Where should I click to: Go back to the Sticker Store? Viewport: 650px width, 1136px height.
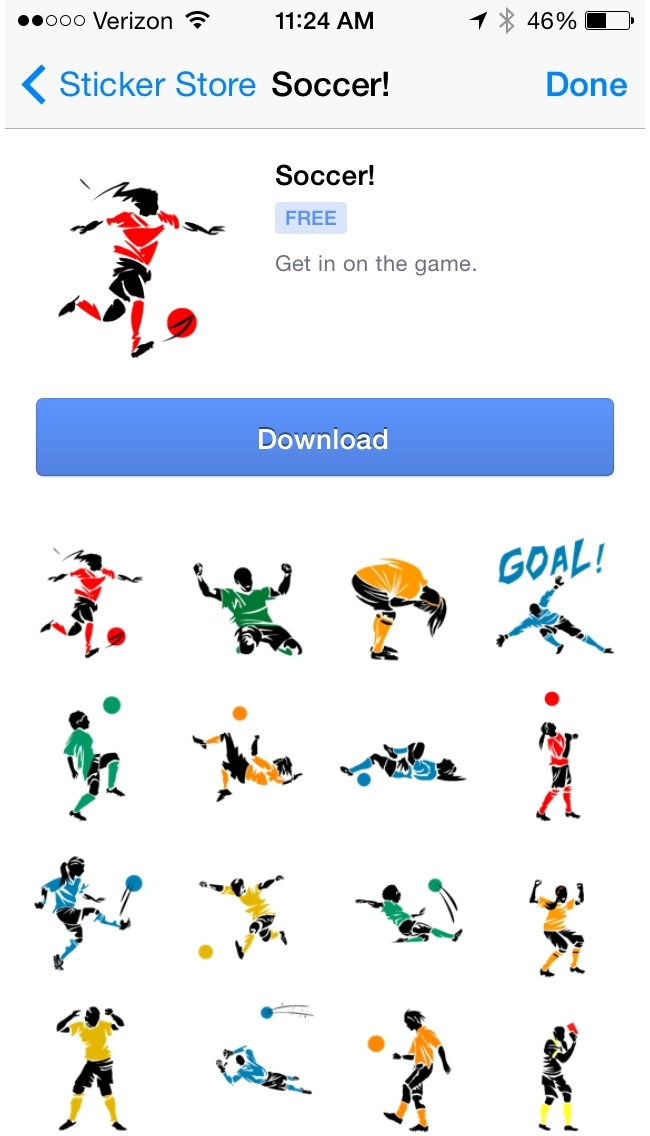pyautogui.click(x=138, y=85)
